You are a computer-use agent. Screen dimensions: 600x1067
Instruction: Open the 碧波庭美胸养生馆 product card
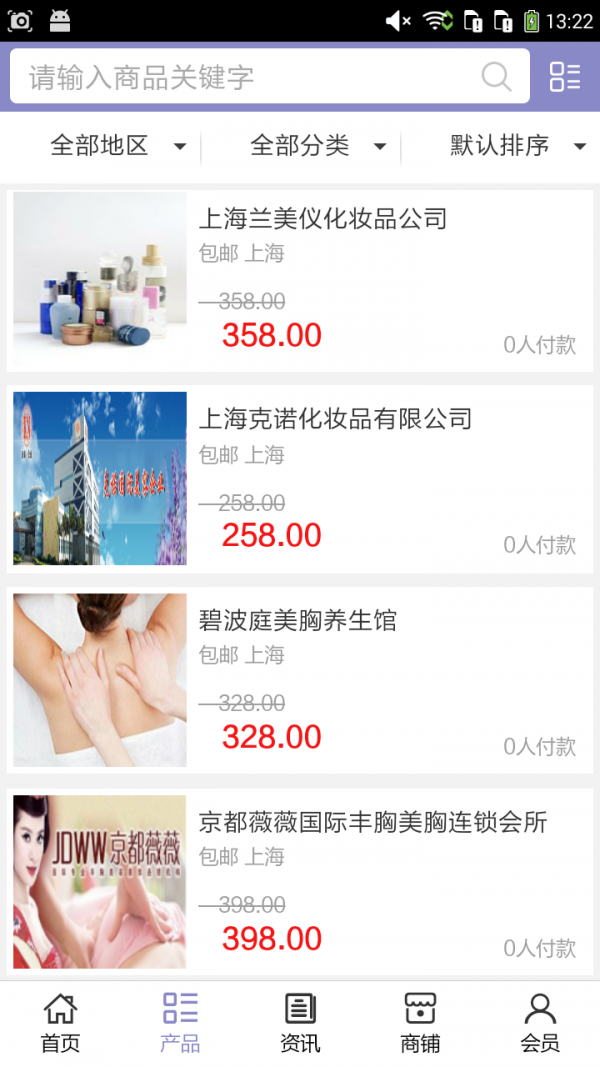pos(300,681)
